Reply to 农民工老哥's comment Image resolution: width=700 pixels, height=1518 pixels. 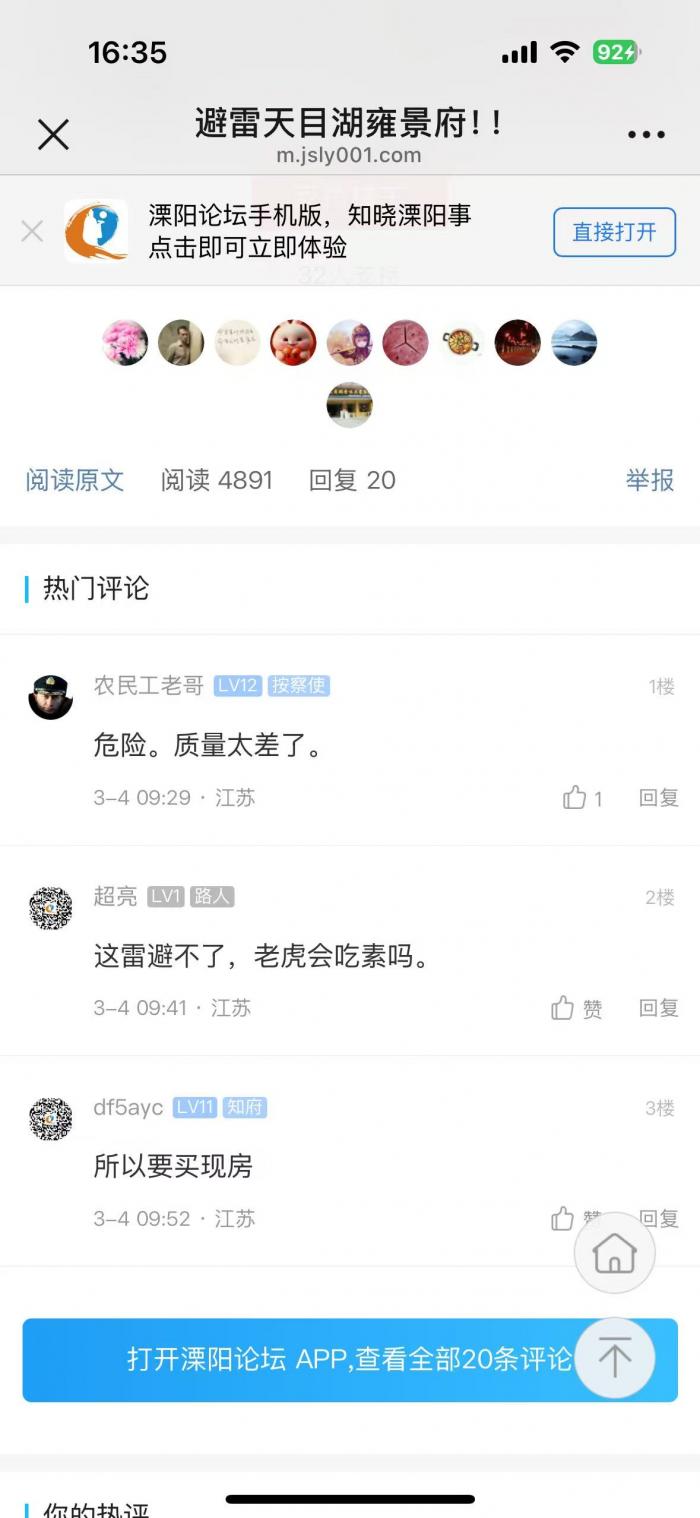[x=658, y=798]
